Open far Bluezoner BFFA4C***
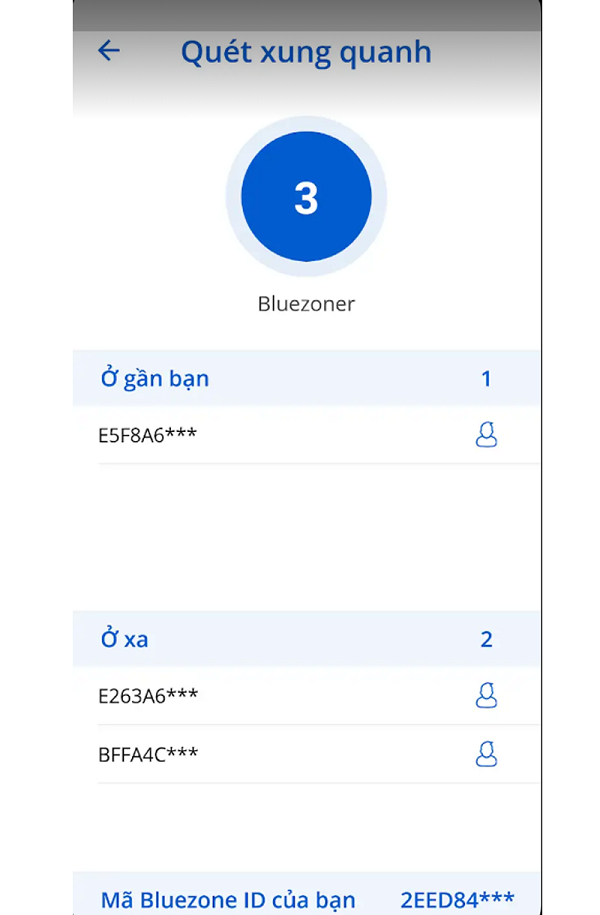Image resolution: width=600 pixels, height=915 pixels. [x=300, y=754]
